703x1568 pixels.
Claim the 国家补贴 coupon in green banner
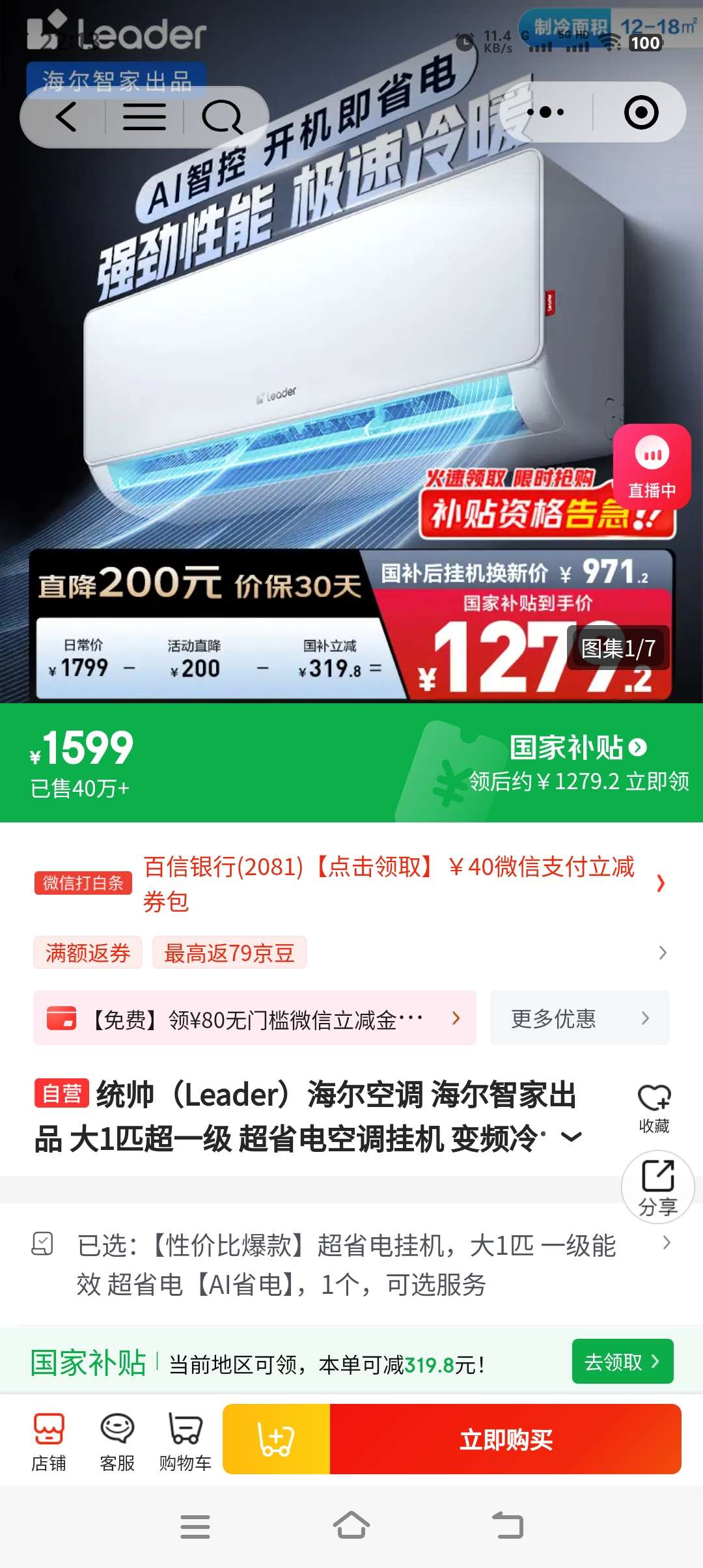click(x=579, y=763)
